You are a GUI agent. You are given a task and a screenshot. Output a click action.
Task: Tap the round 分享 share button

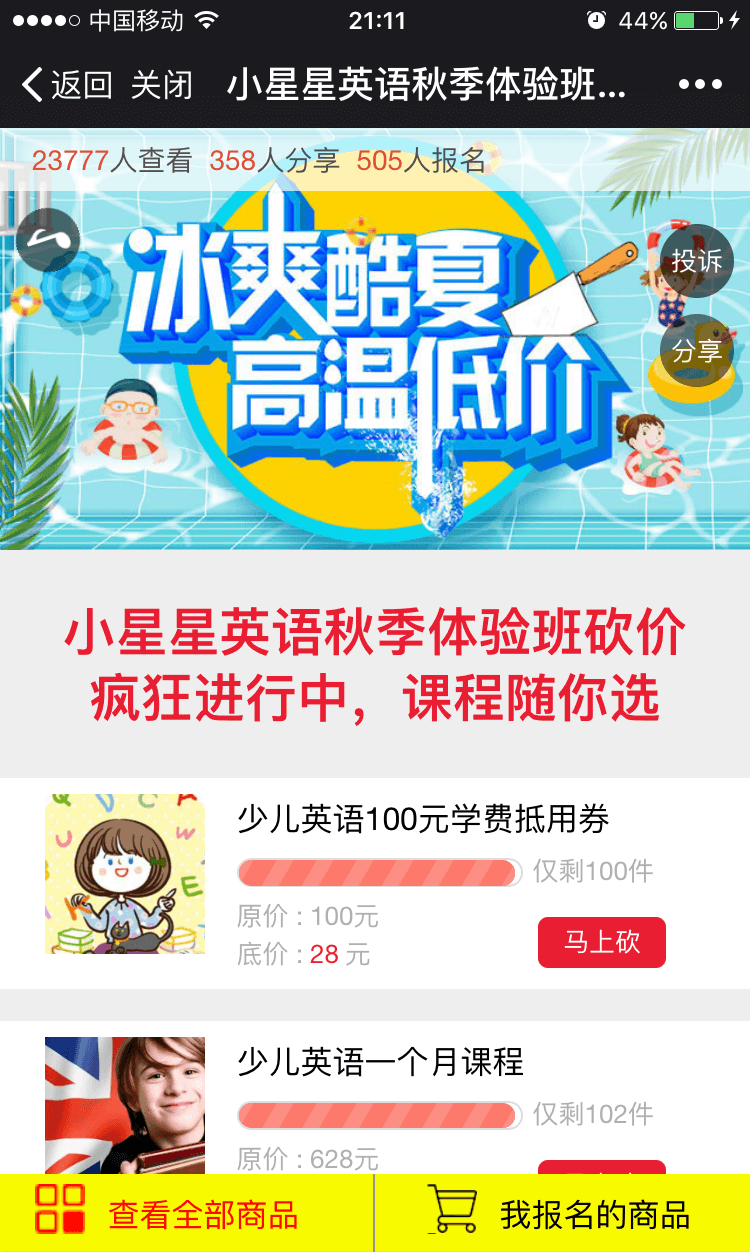[697, 351]
